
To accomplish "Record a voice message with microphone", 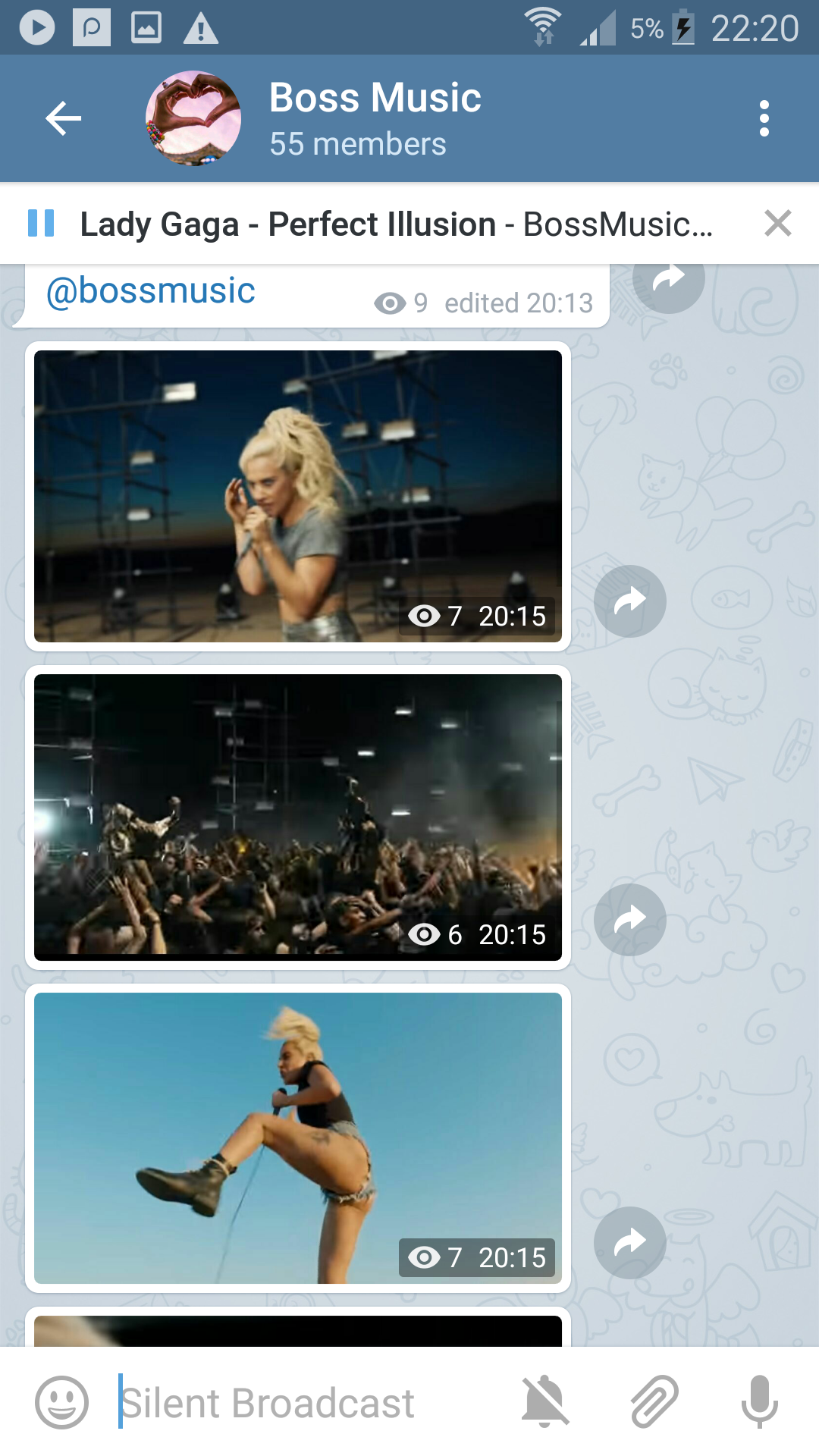I will click(x=759, y=1402).
